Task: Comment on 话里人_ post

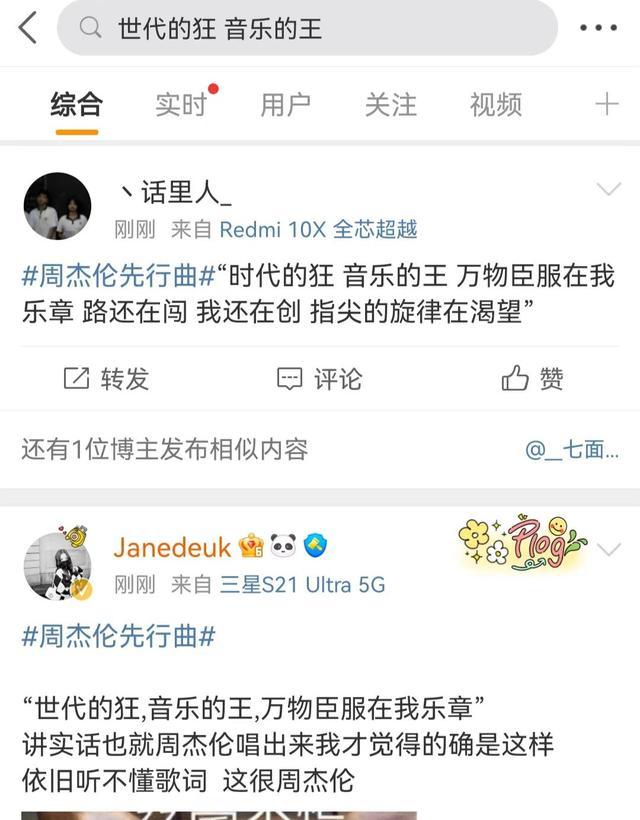Action: click(319, 378)
